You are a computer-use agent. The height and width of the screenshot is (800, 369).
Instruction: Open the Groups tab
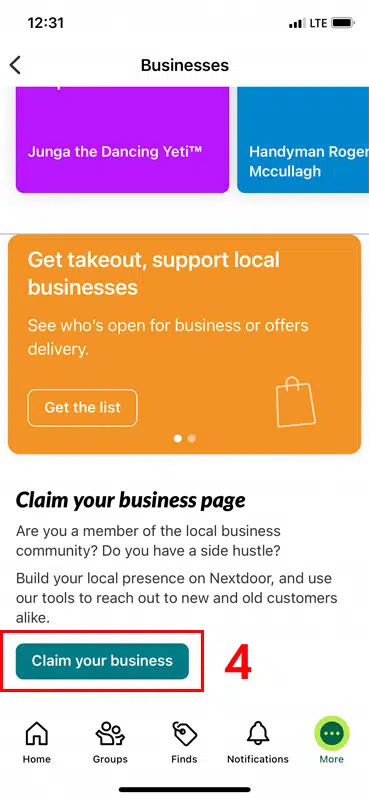click(x=110, y=742)
